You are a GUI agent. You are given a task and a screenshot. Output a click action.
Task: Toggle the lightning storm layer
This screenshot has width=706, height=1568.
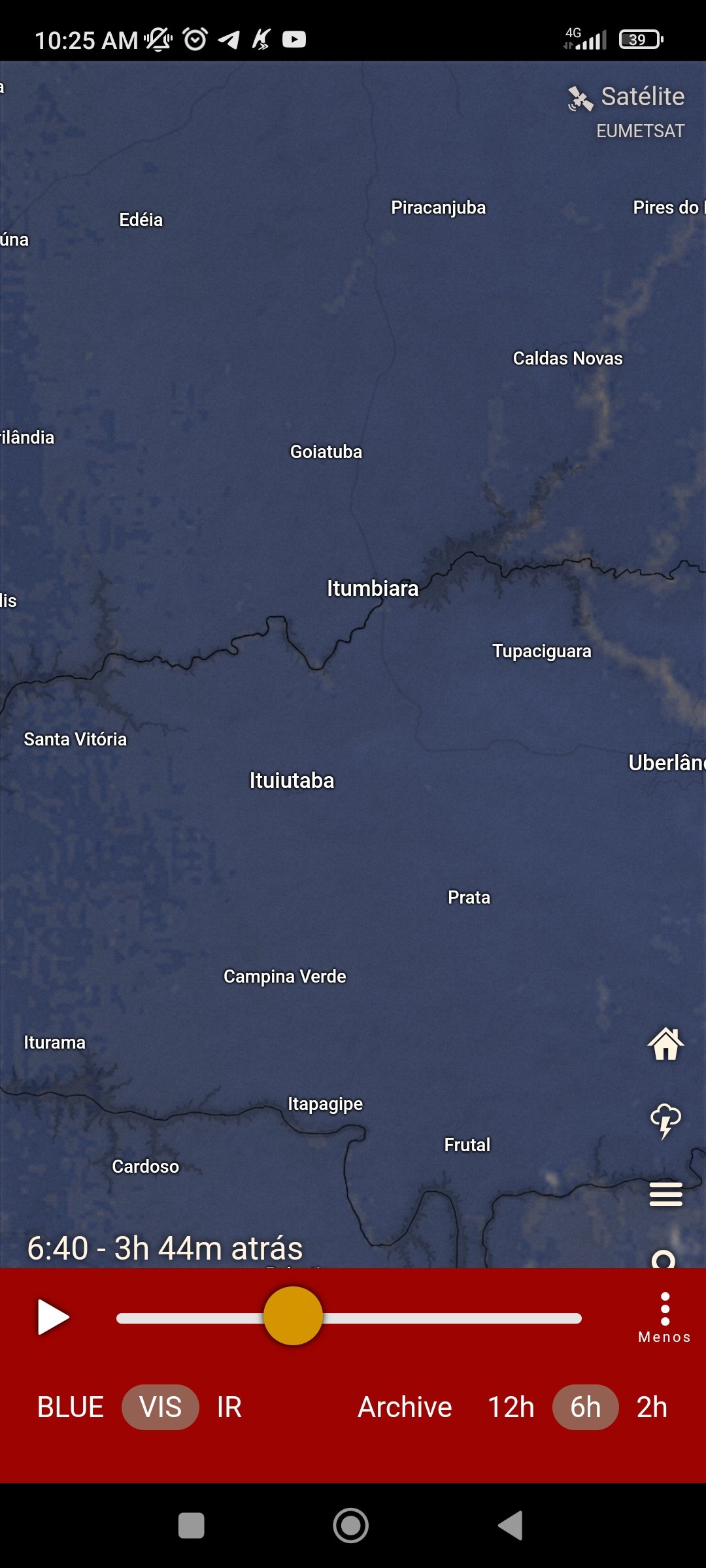[x=665, y=1121]
